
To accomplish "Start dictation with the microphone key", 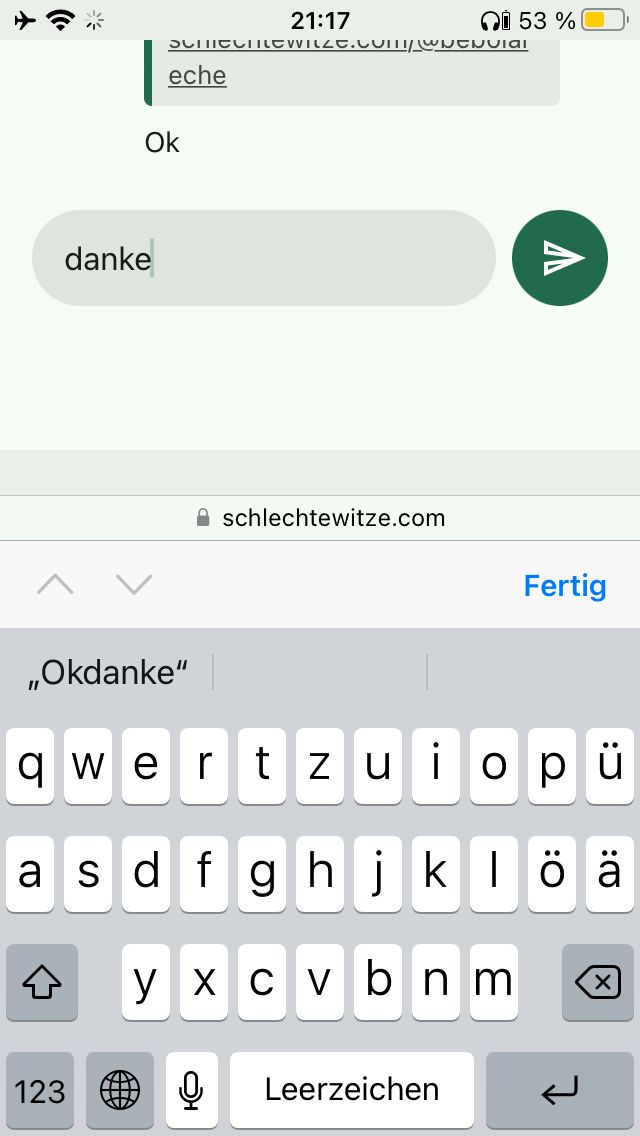I will point(191,1090).
